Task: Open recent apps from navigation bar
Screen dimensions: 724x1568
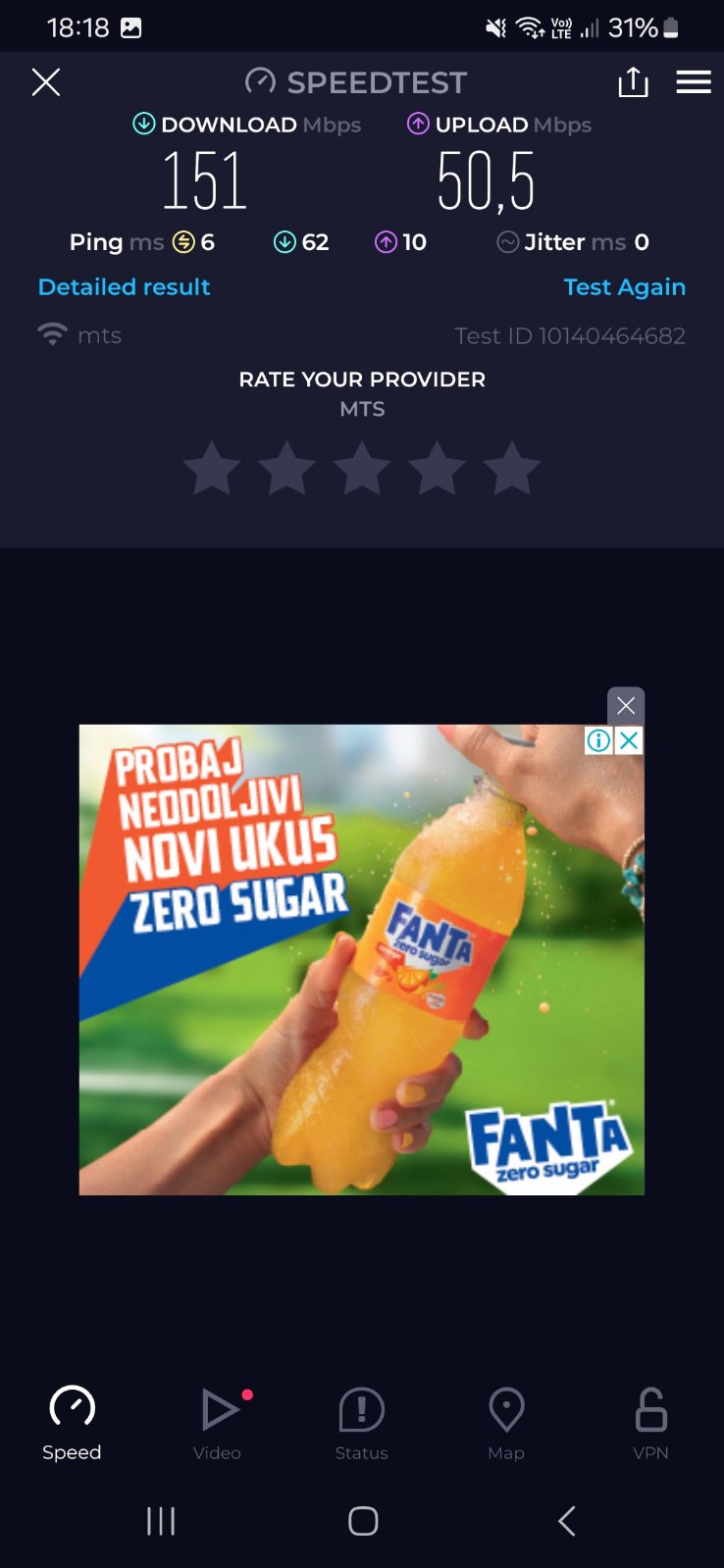Action: click(x=161, y=1521)
